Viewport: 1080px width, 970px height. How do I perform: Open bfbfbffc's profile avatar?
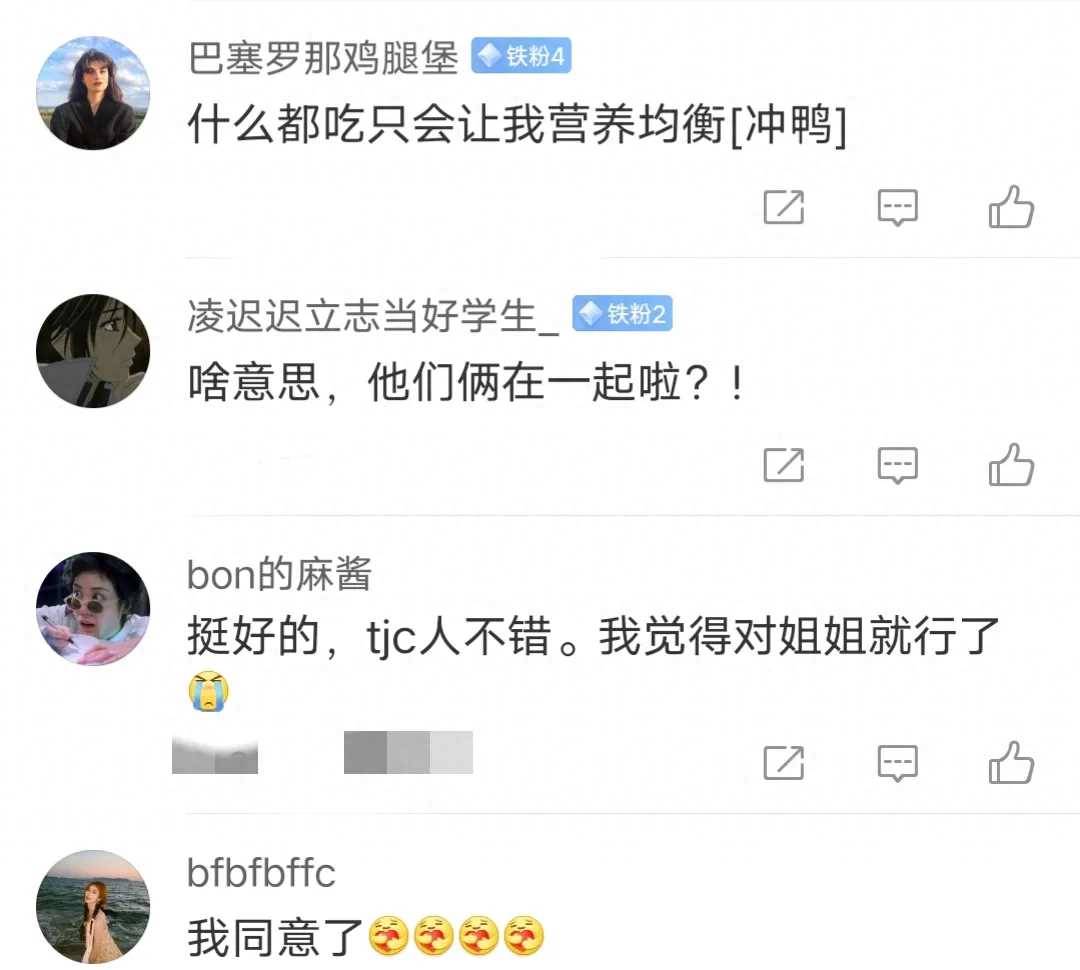coord(93,906)
